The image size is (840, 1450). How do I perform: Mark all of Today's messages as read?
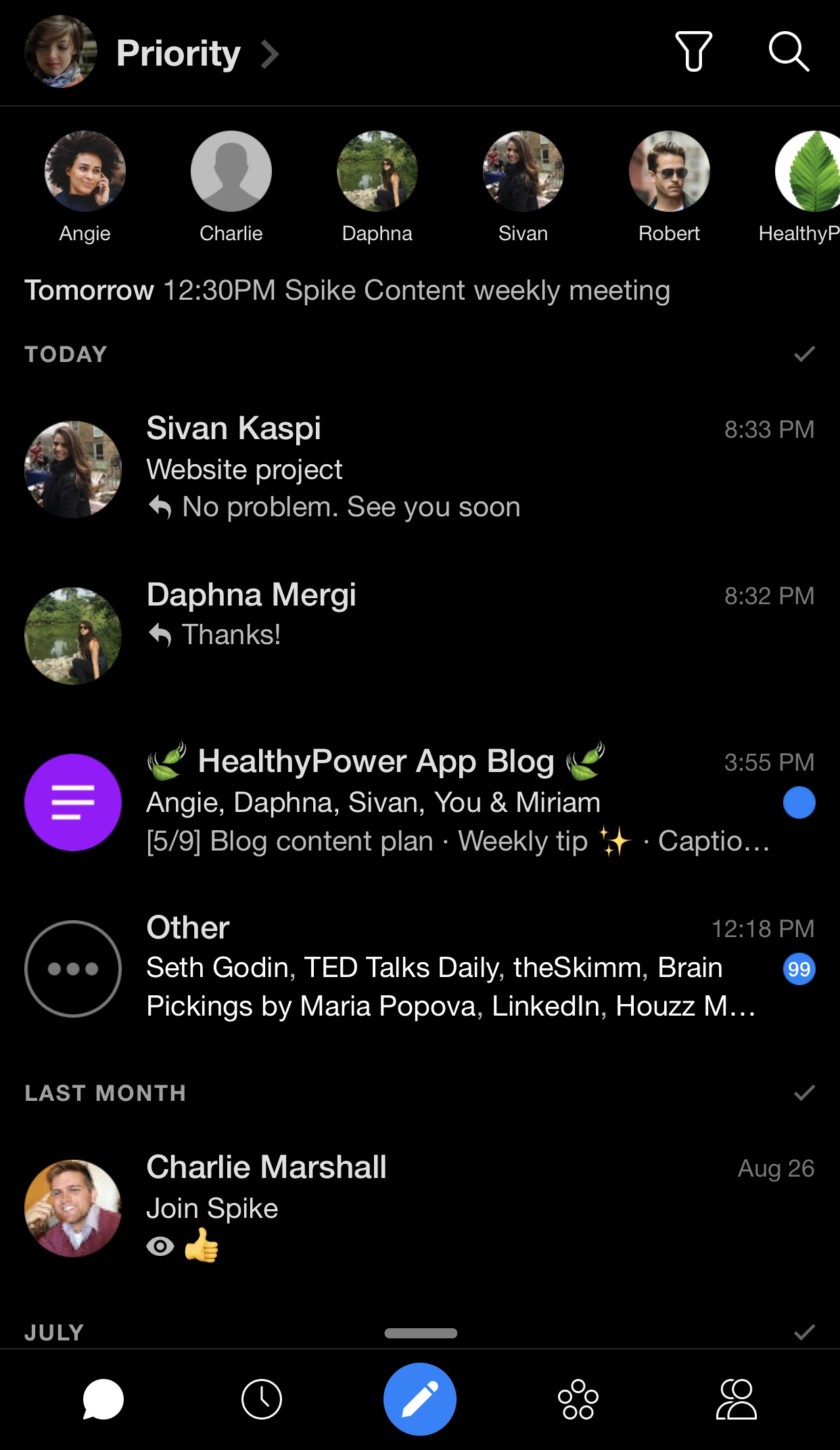pos(804,354)
